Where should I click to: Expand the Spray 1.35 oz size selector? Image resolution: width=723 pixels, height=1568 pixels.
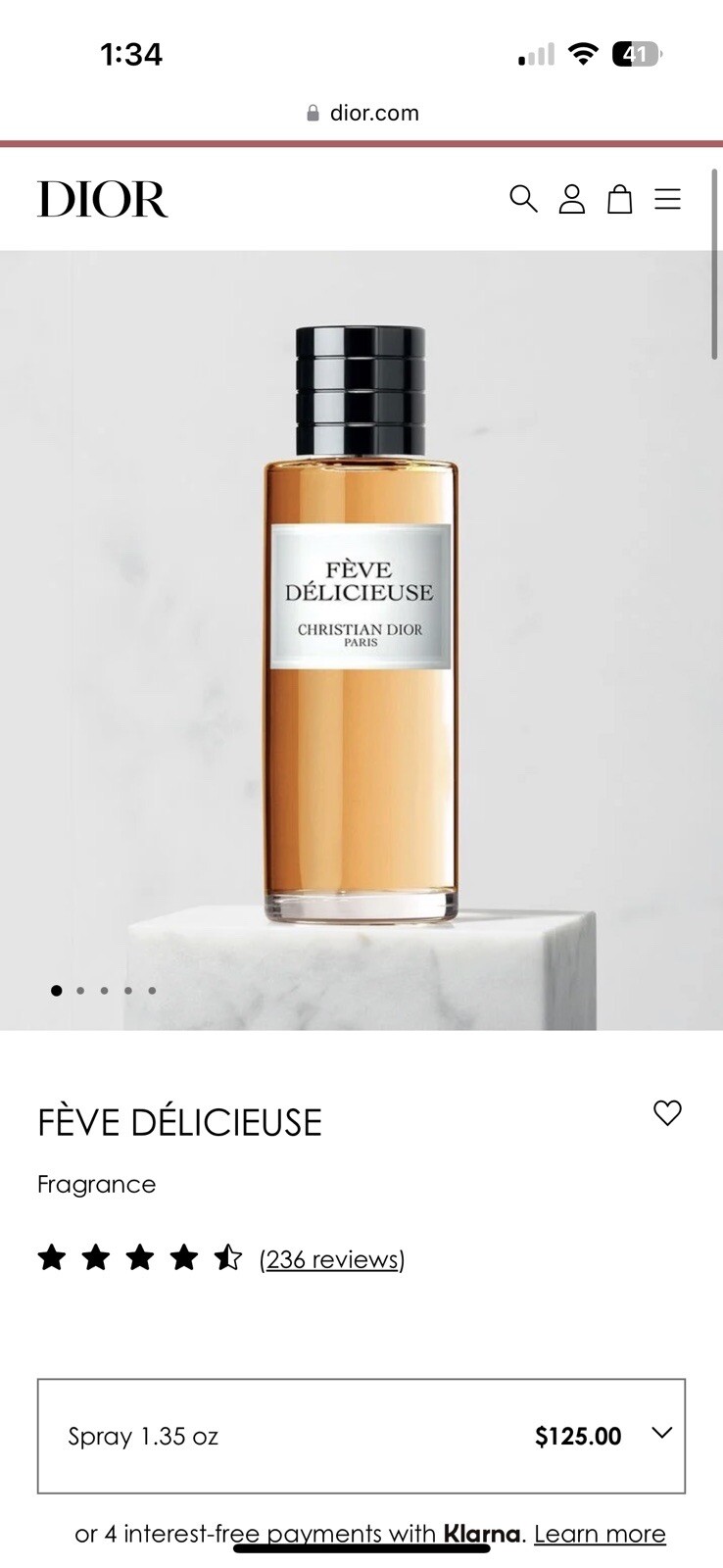coord(361,1436)
